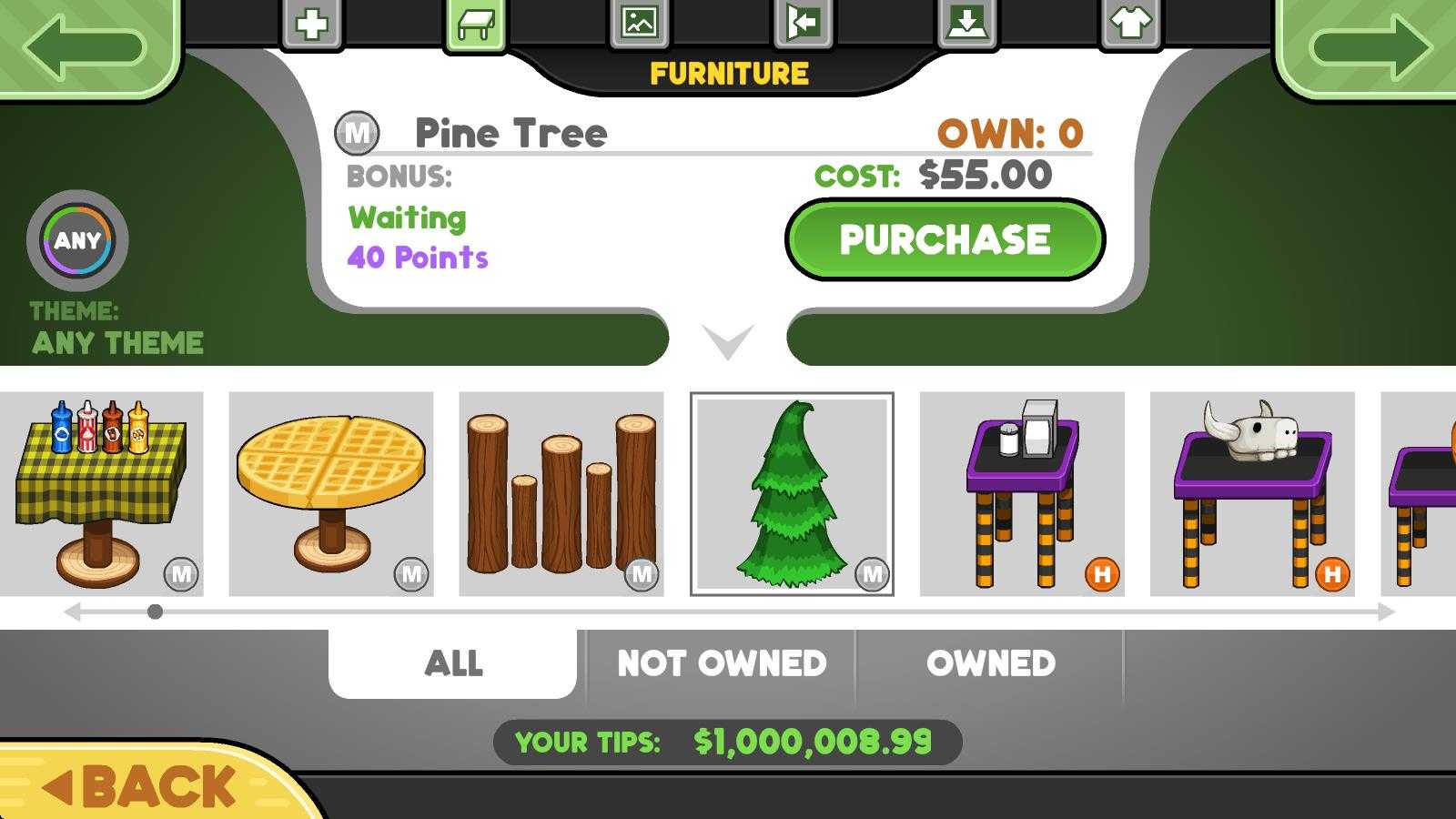
Task: Change the Any Theme filter
Action: (77, 241)
